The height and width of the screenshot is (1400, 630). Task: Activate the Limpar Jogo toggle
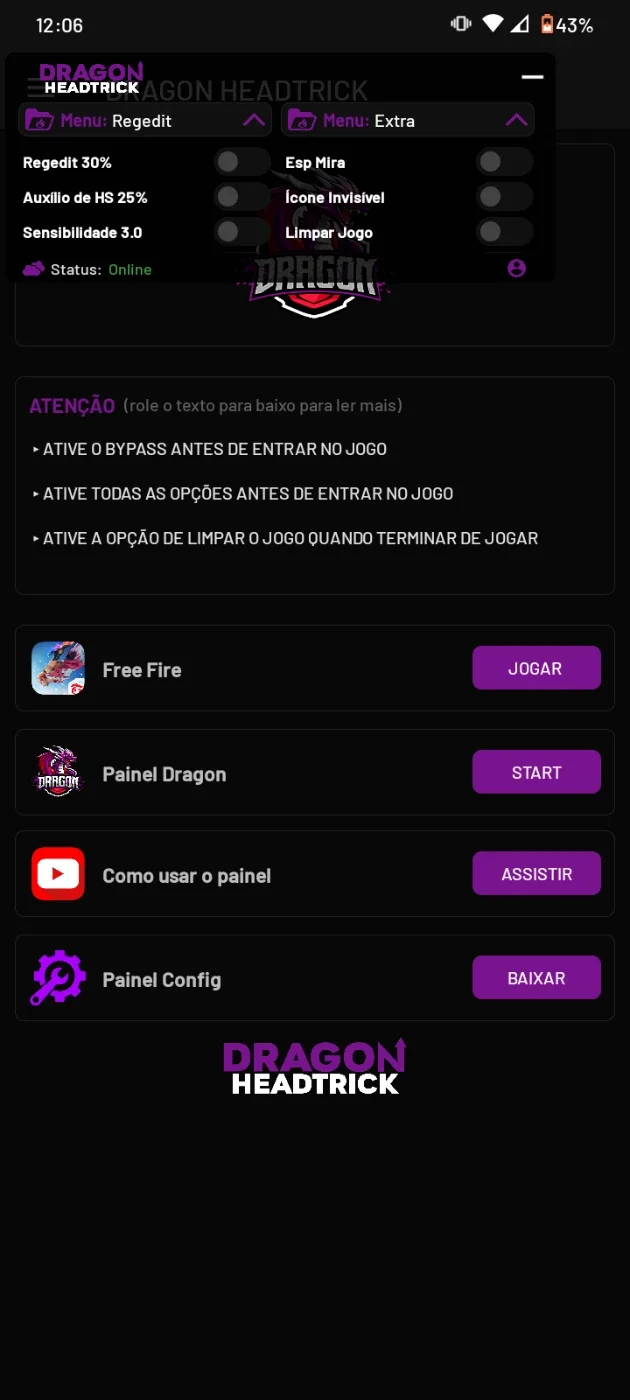tap(503, 232)
